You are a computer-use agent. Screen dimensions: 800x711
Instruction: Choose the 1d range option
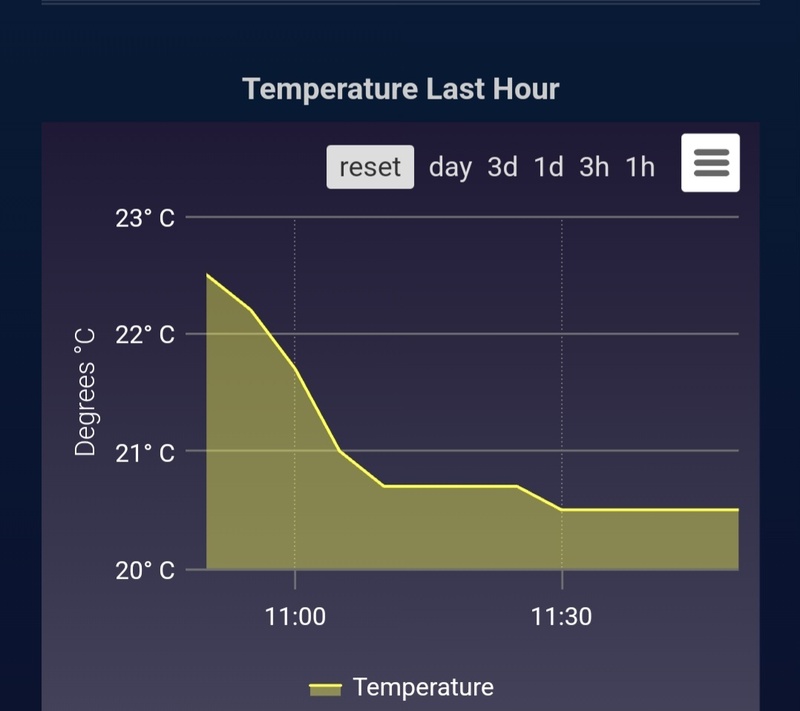coord(548,167)
